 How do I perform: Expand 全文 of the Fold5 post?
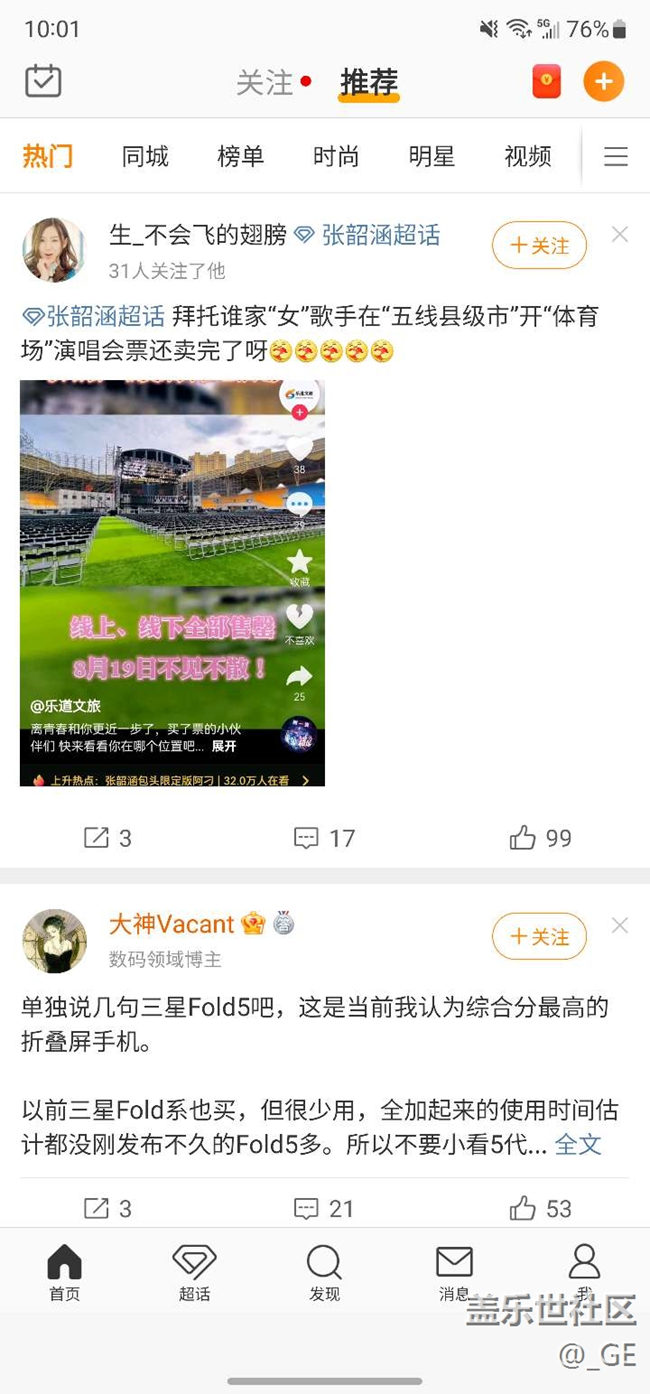pos(578,1144)
